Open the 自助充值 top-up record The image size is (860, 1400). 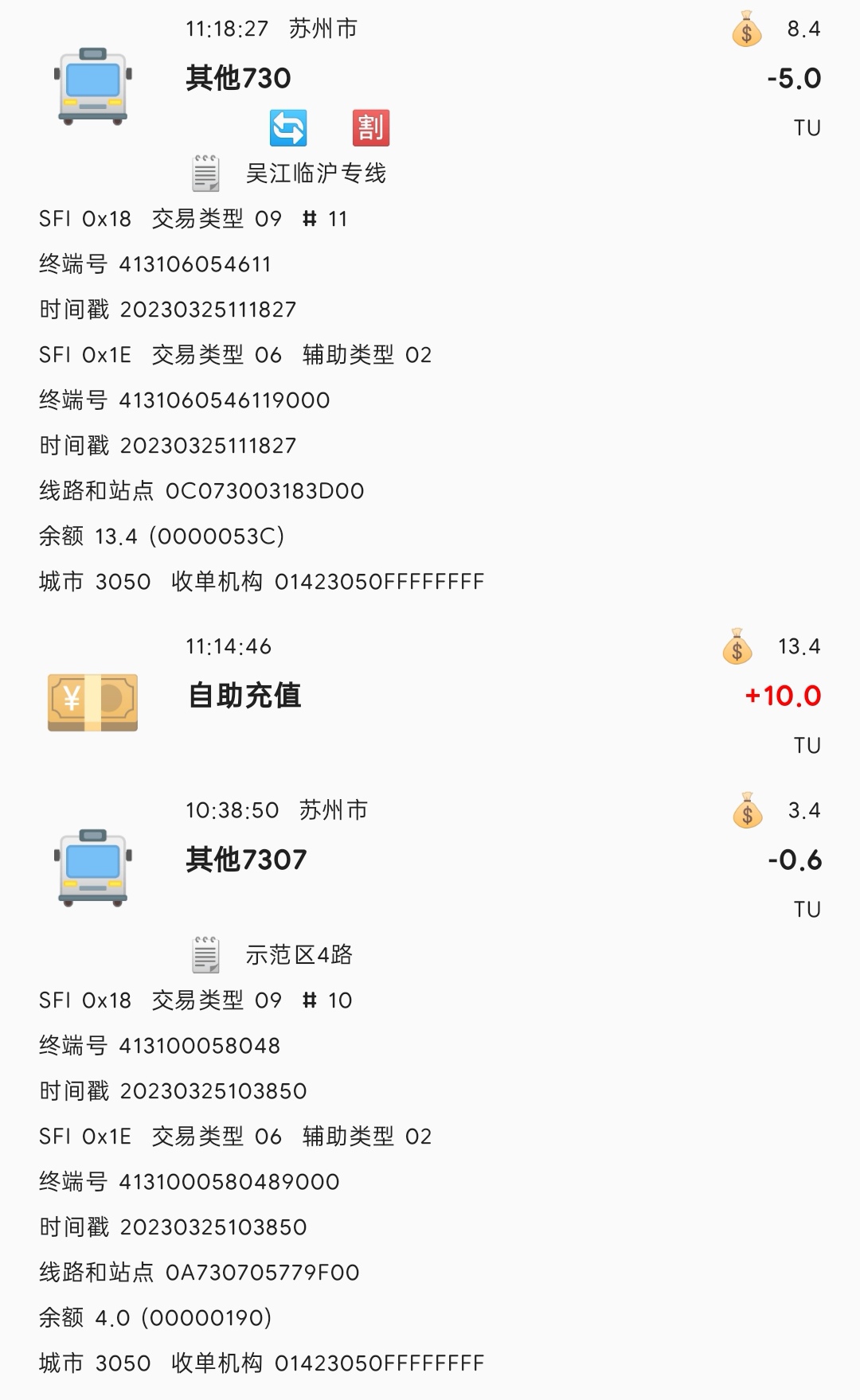click(244, 696)
